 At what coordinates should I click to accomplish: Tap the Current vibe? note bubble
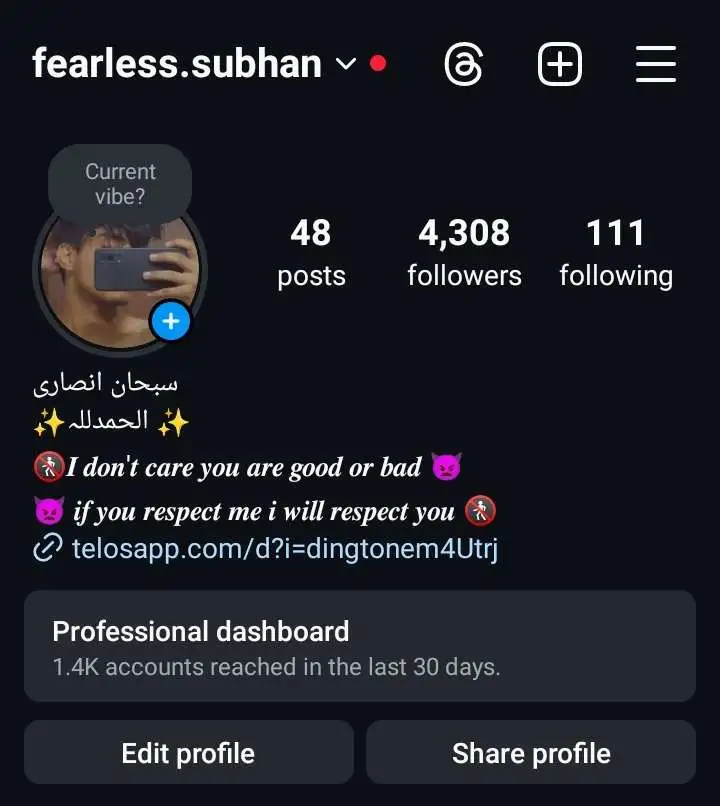(121, 184)
